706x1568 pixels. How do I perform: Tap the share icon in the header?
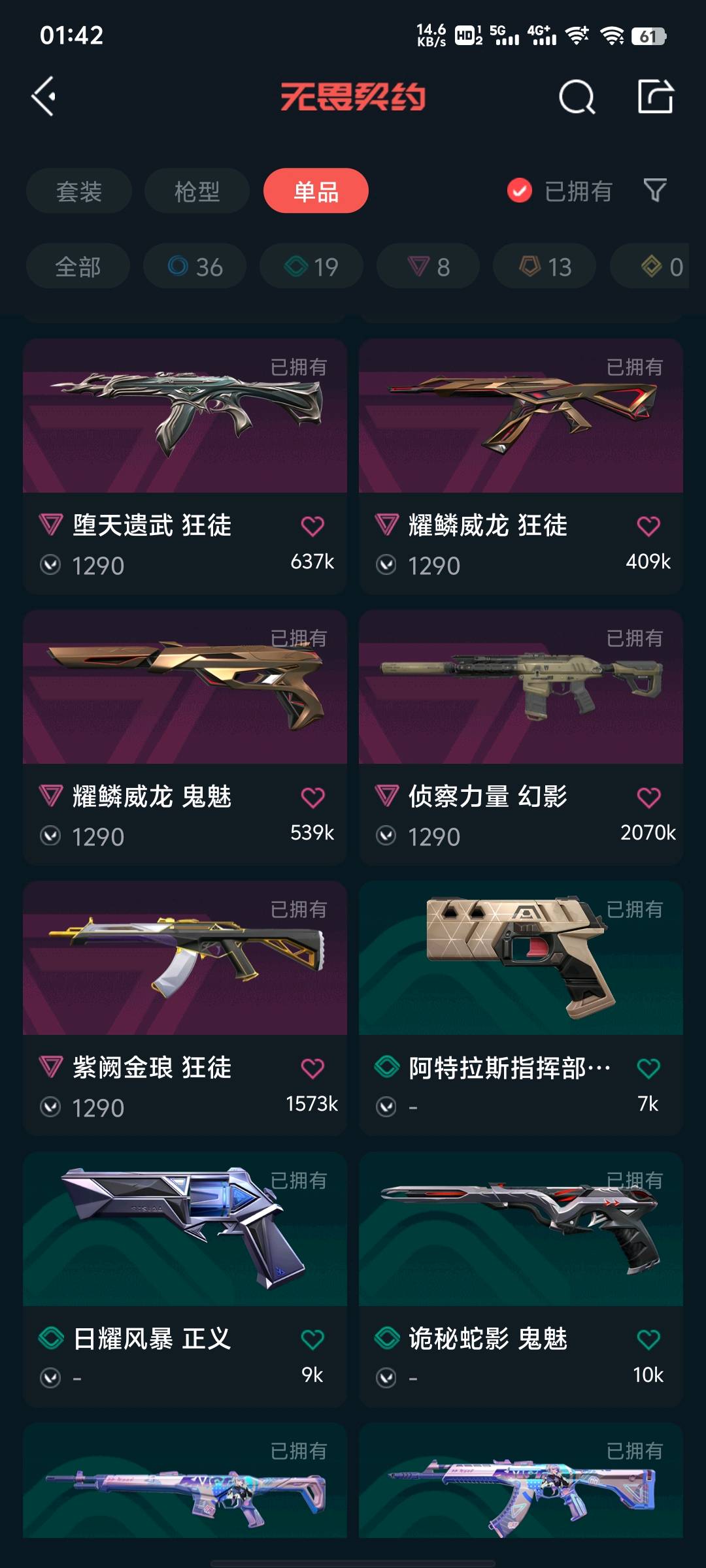[655, 97]
